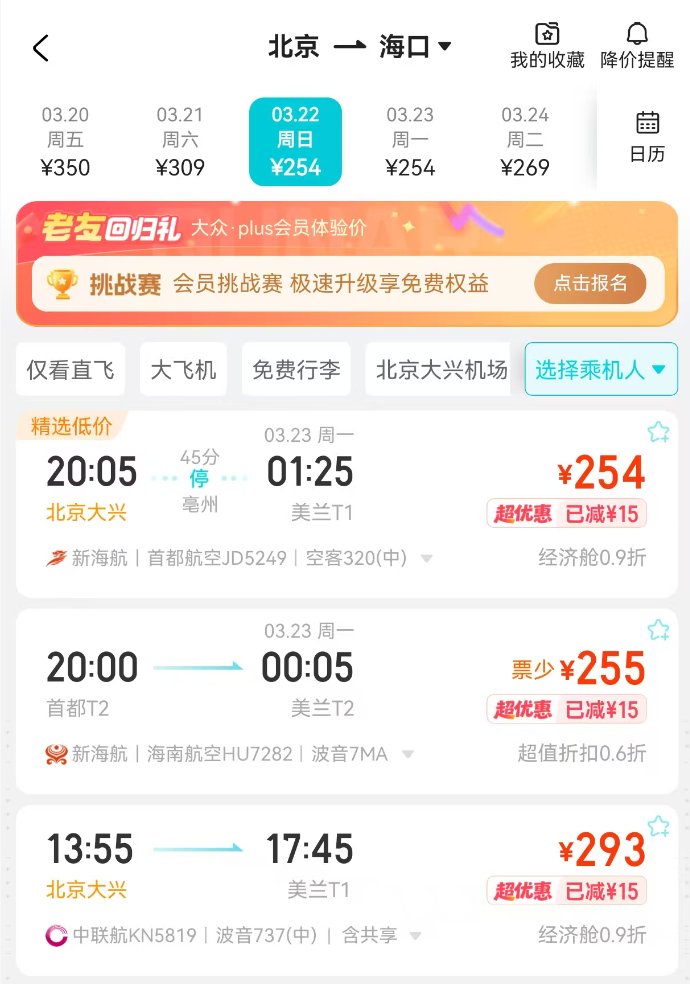Filter by 仅看直飞
This screenshot has width=690, height=984.
point(70,370)
